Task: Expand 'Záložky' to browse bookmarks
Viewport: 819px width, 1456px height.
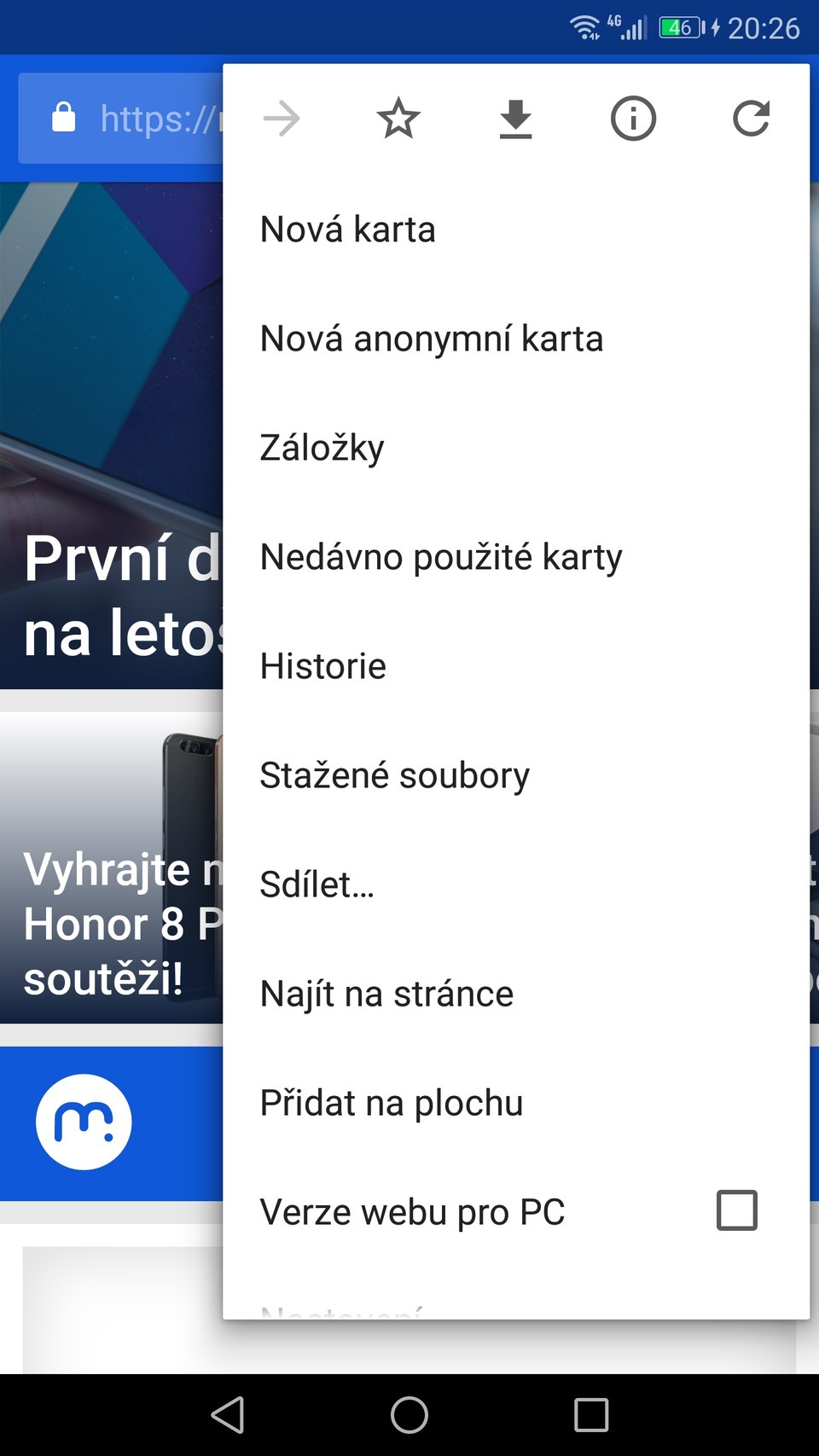Action: coord(322,447)
